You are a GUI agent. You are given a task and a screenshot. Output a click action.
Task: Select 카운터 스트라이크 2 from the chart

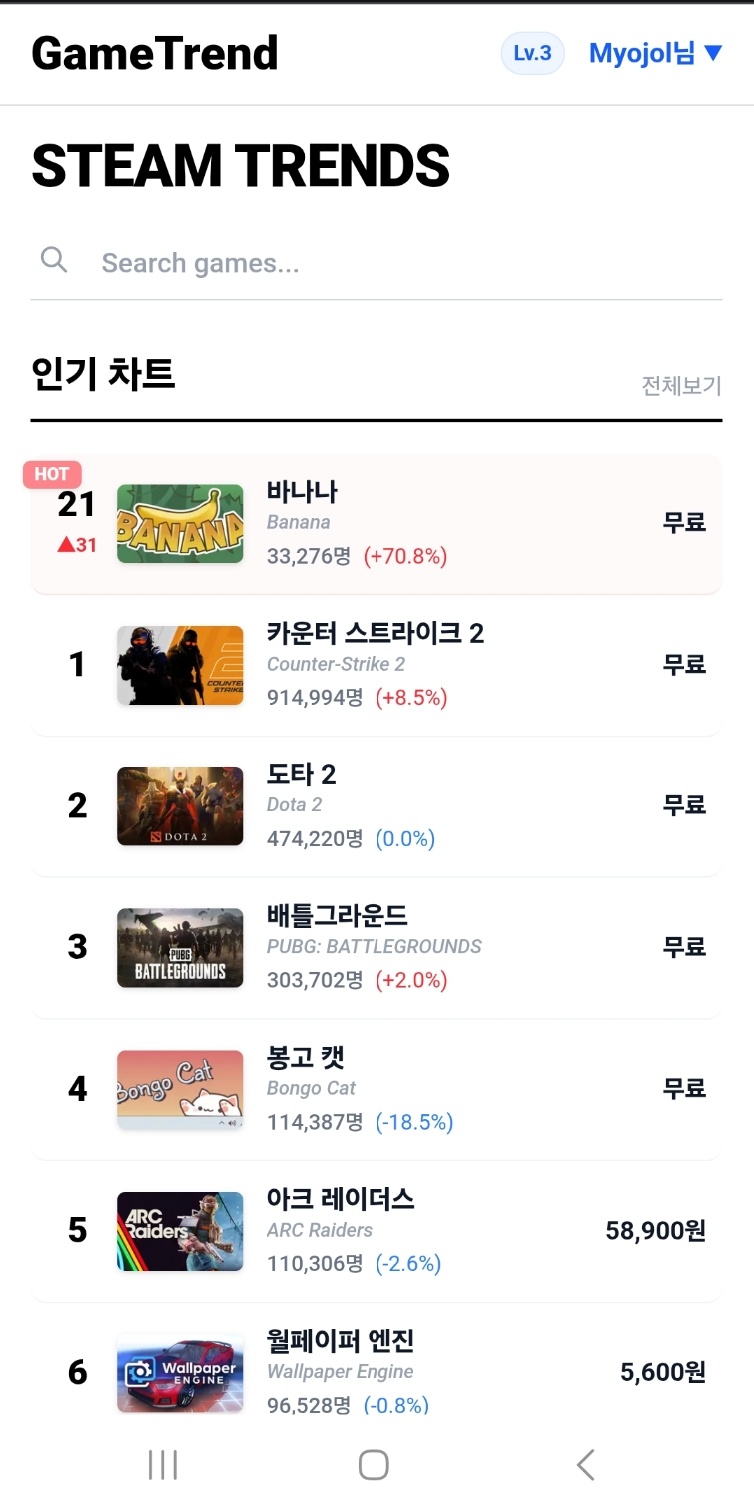click(x=376, y=665)
